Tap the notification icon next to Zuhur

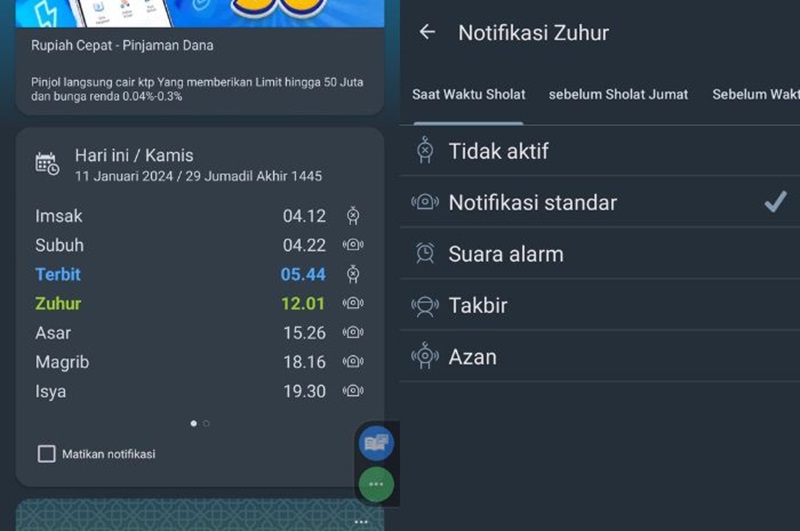pos(352,303)
